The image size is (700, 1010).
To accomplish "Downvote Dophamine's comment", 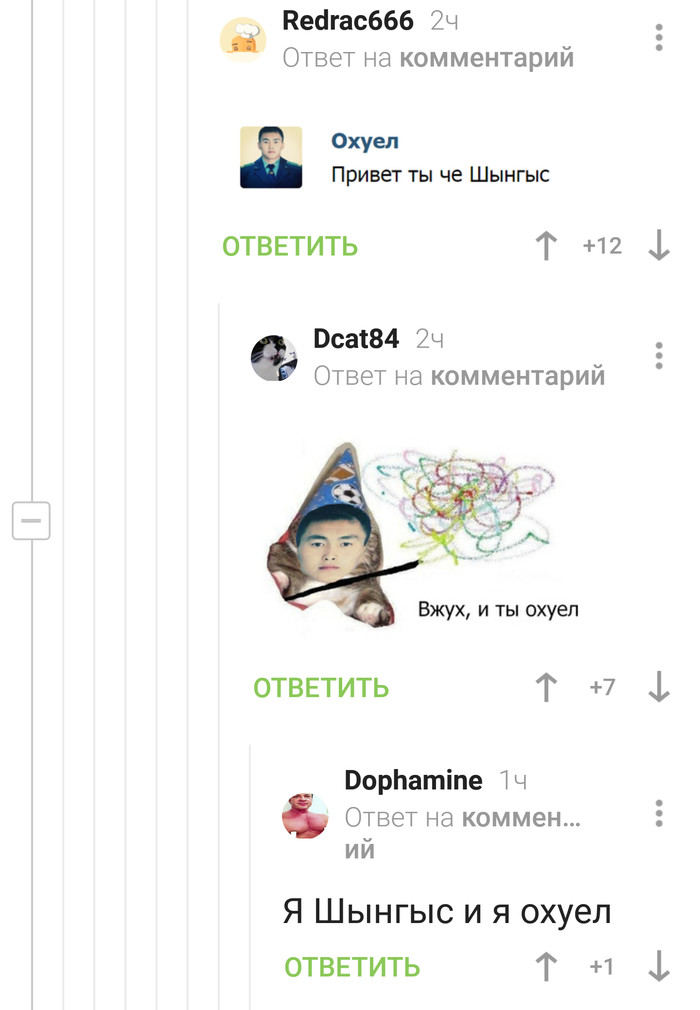I will pos(658,967).
